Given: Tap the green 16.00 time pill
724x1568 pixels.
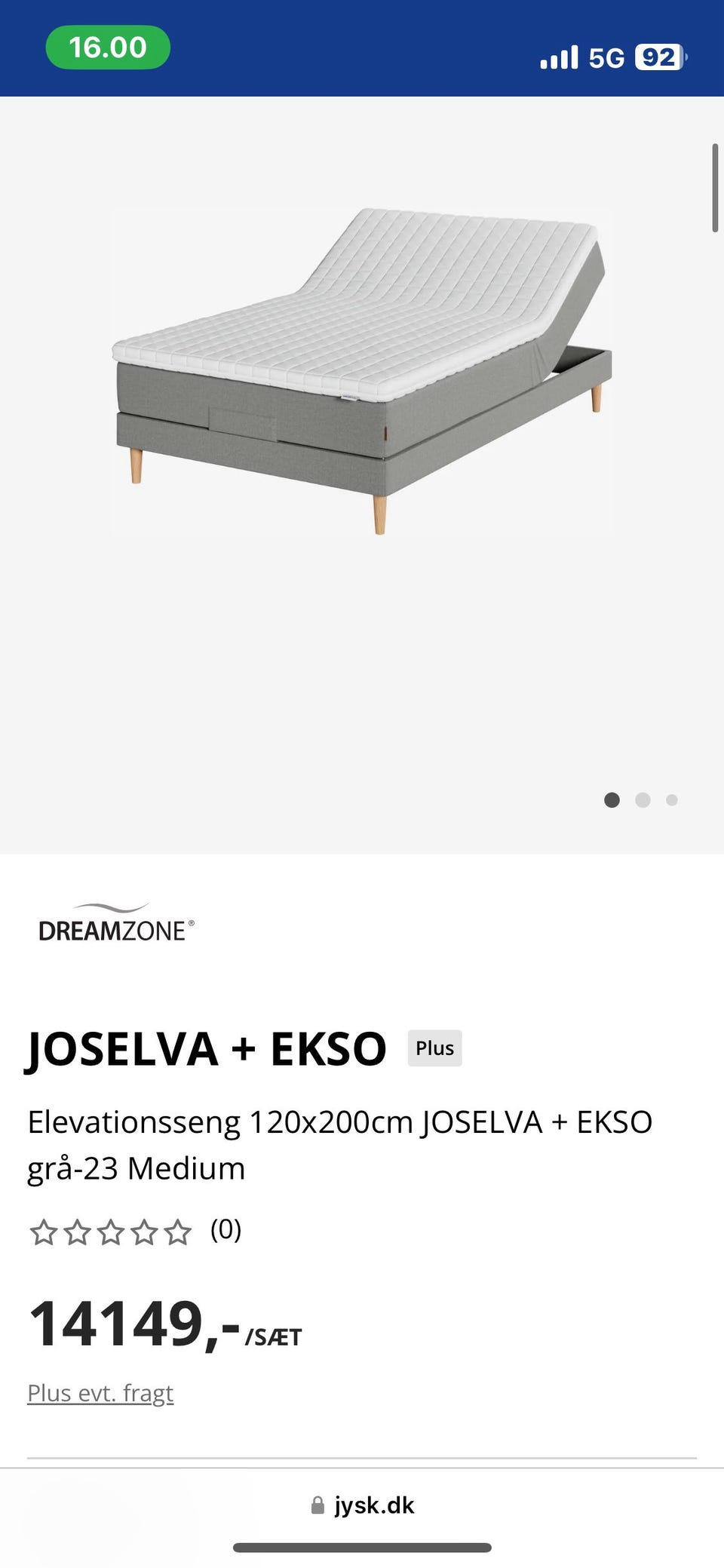Looking at the screenshot, I should coord(108,48).
